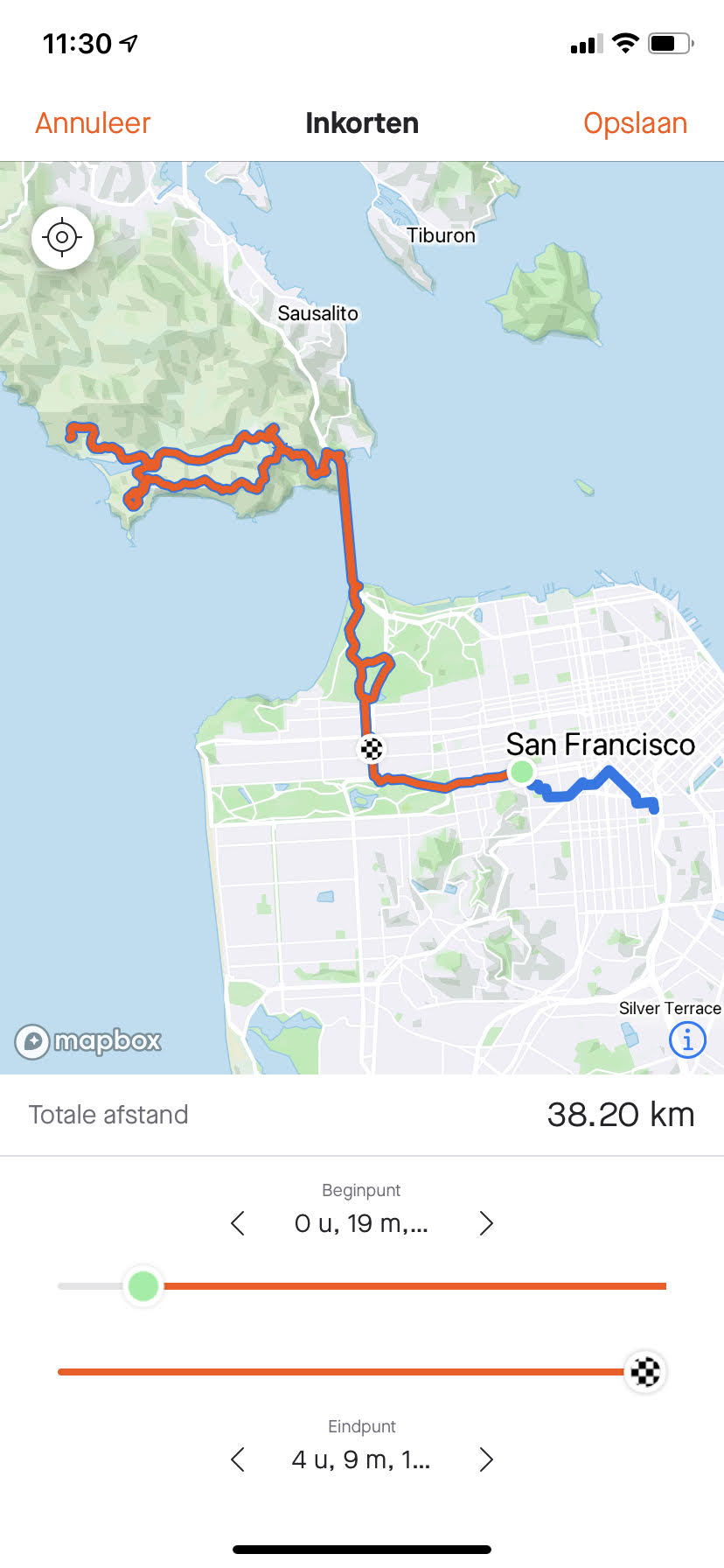Move Eindpunt one step later
The image size is (724, 1568).
[486, 1459]
